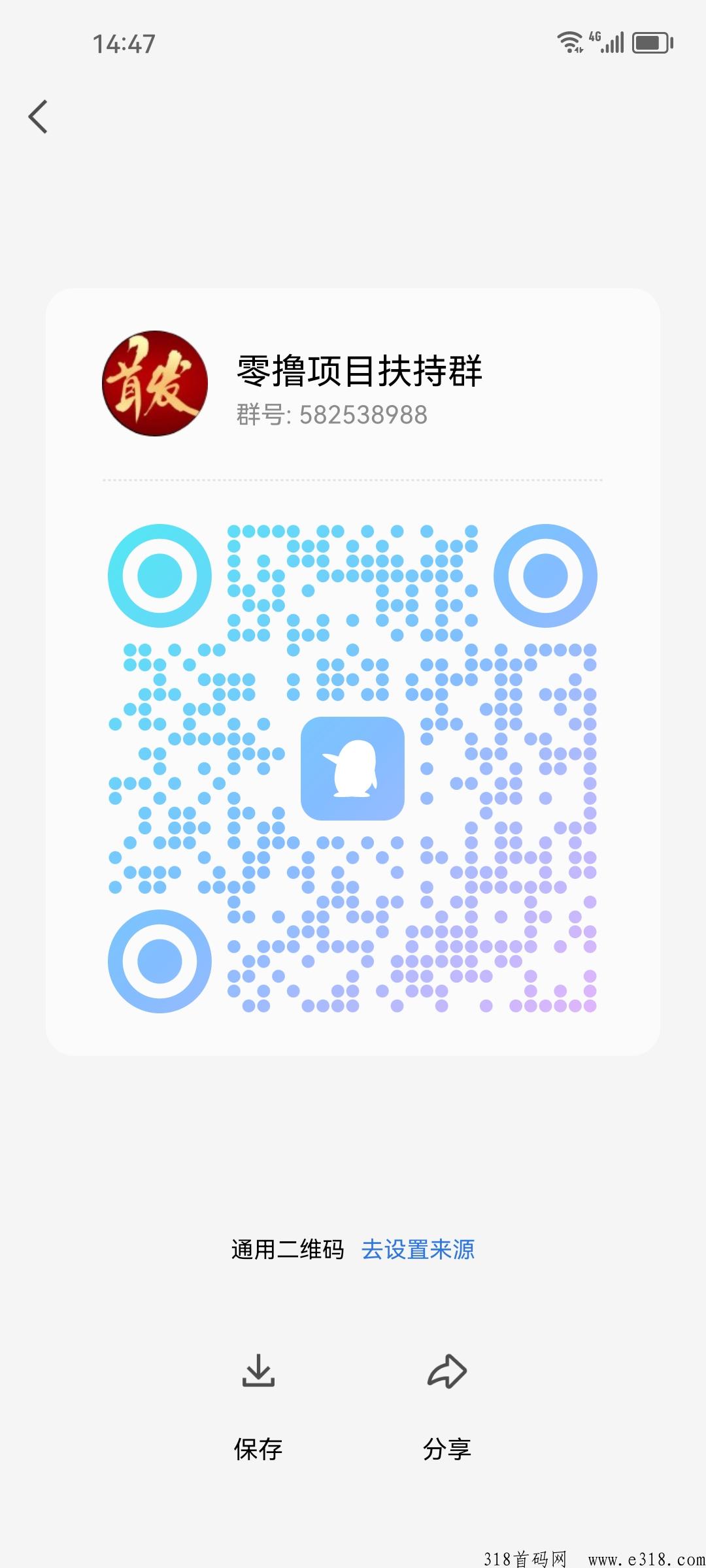The height and width of the screenshot is (1568, 706).
Task: Save the group QR code via 保存
Action: click(258, 1407)
